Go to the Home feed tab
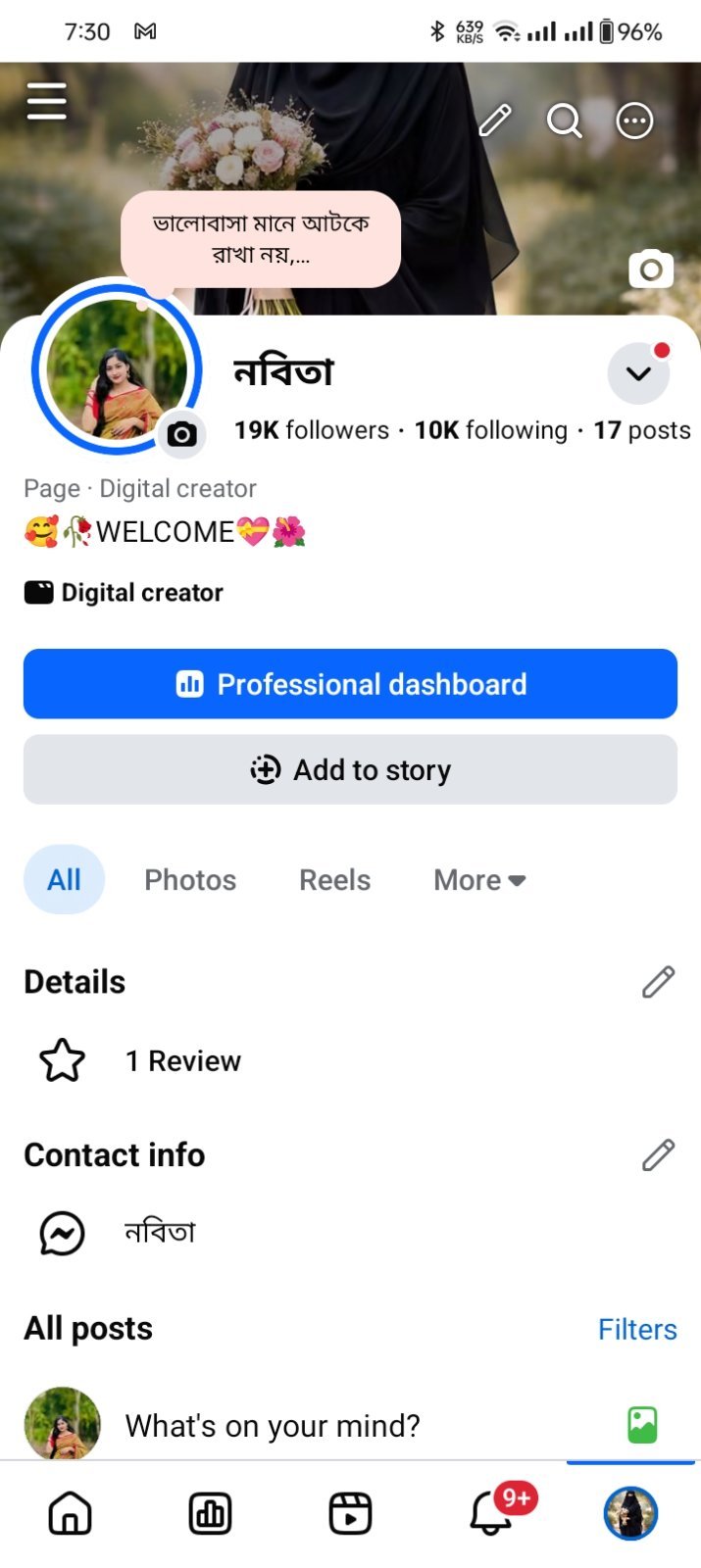 pos(70,1513)
